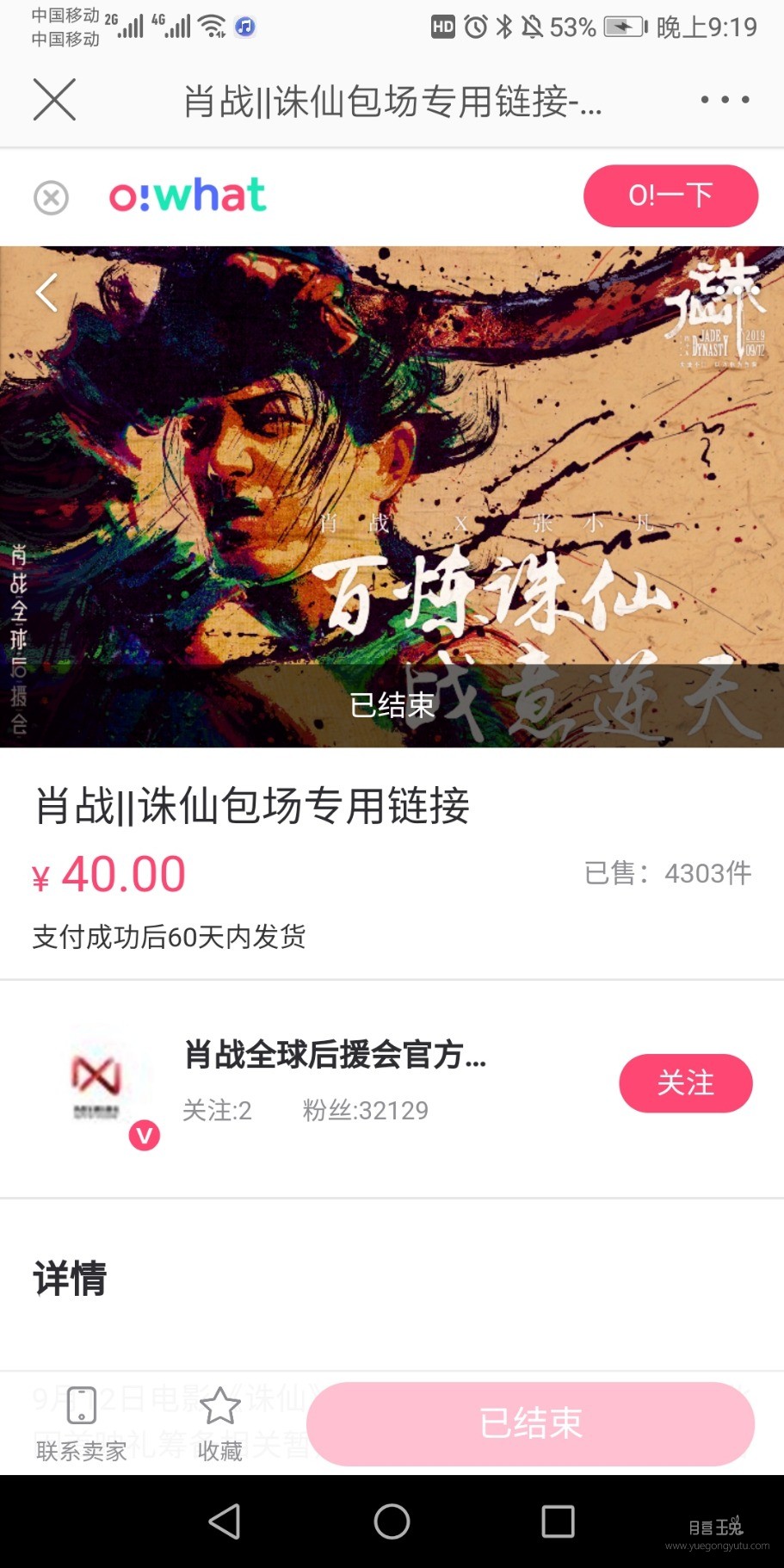
Task: Tap the seller's verified V badge
Action: pos(145,1135)
